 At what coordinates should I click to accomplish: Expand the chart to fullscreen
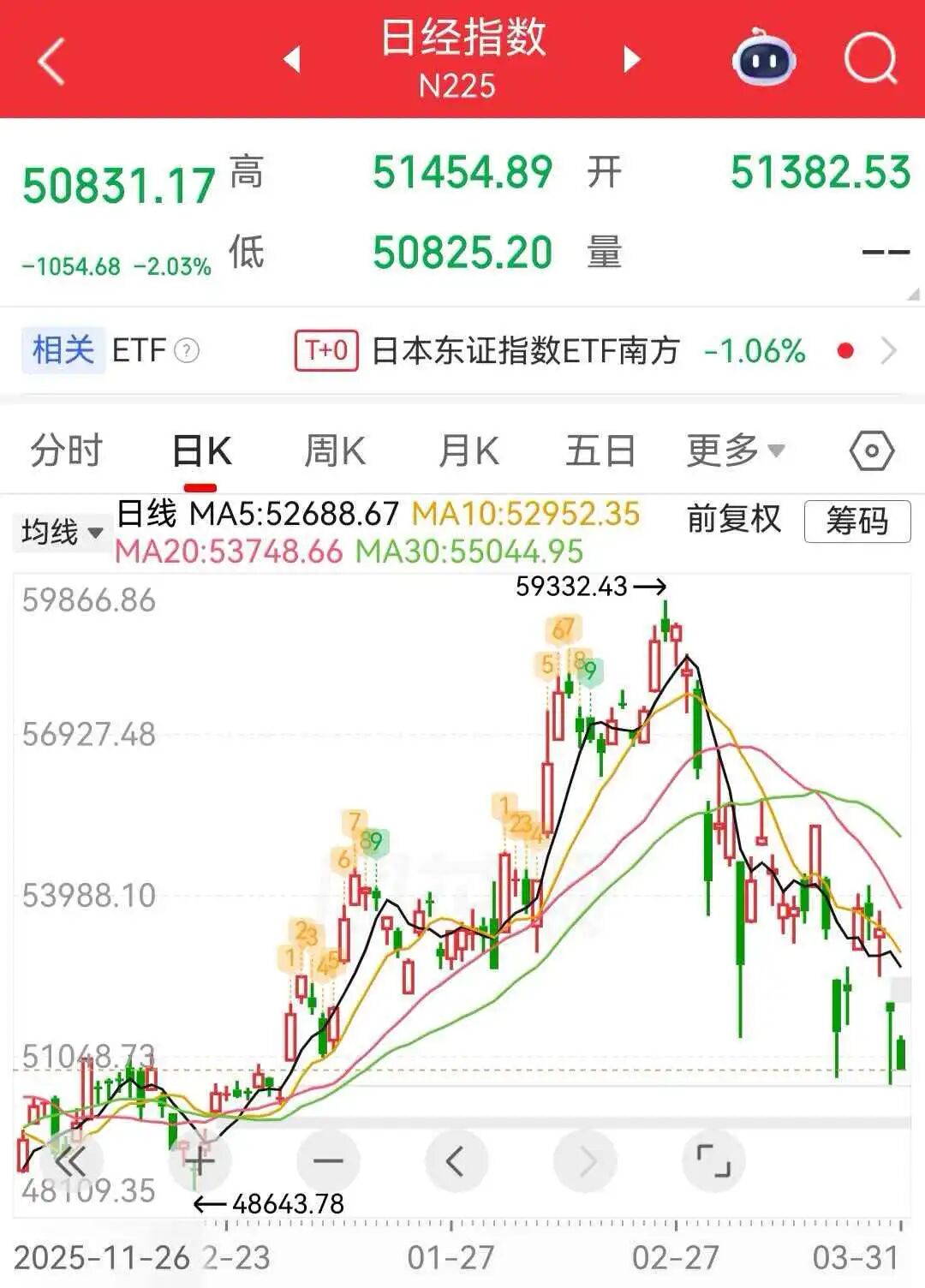tap(713, 1162)
